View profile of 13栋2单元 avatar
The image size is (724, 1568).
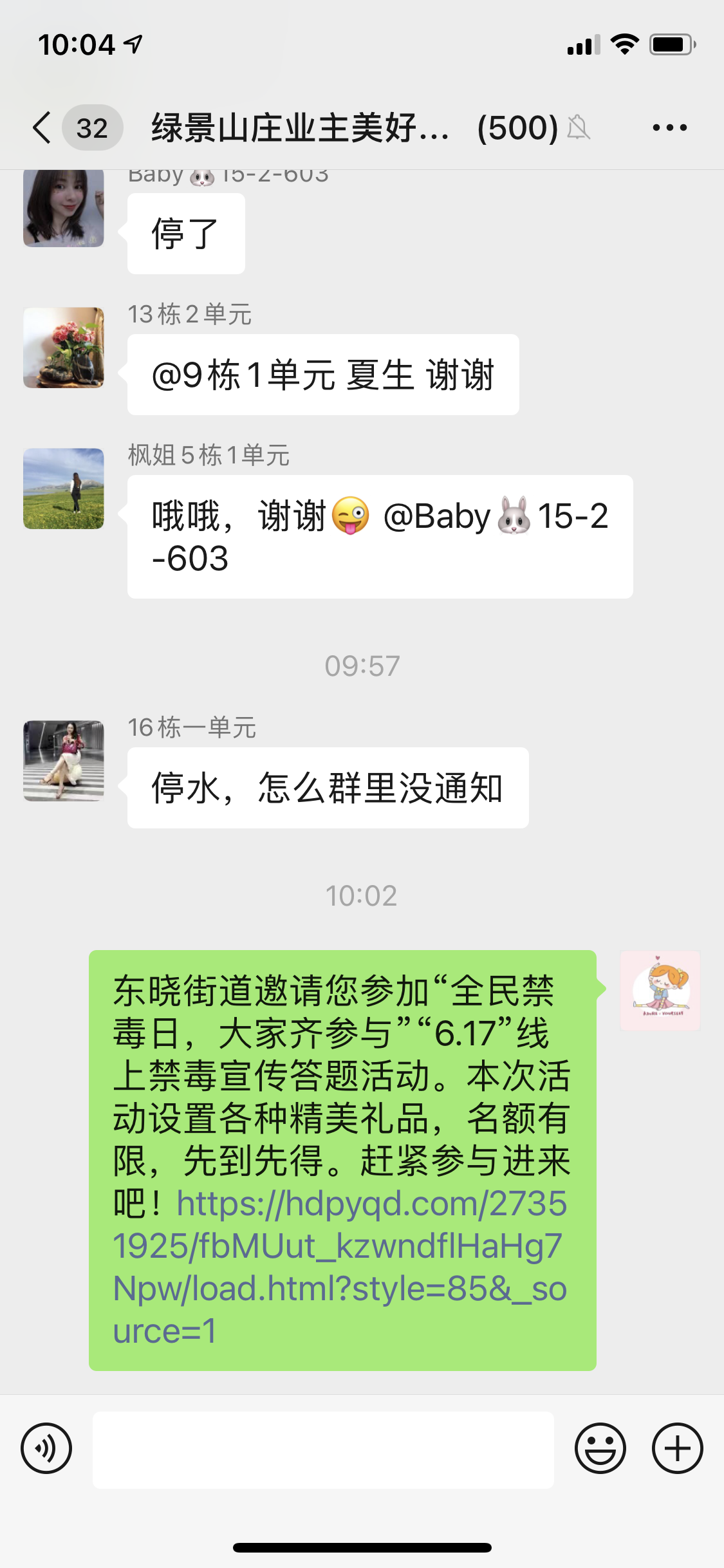(x=64, y=348)
